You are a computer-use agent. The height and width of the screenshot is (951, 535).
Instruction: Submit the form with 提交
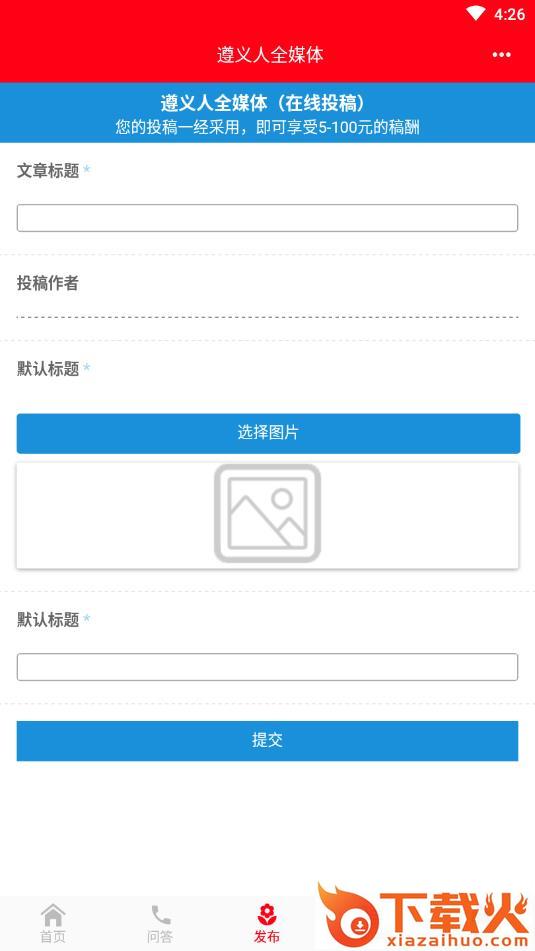(x=267, y=741)
